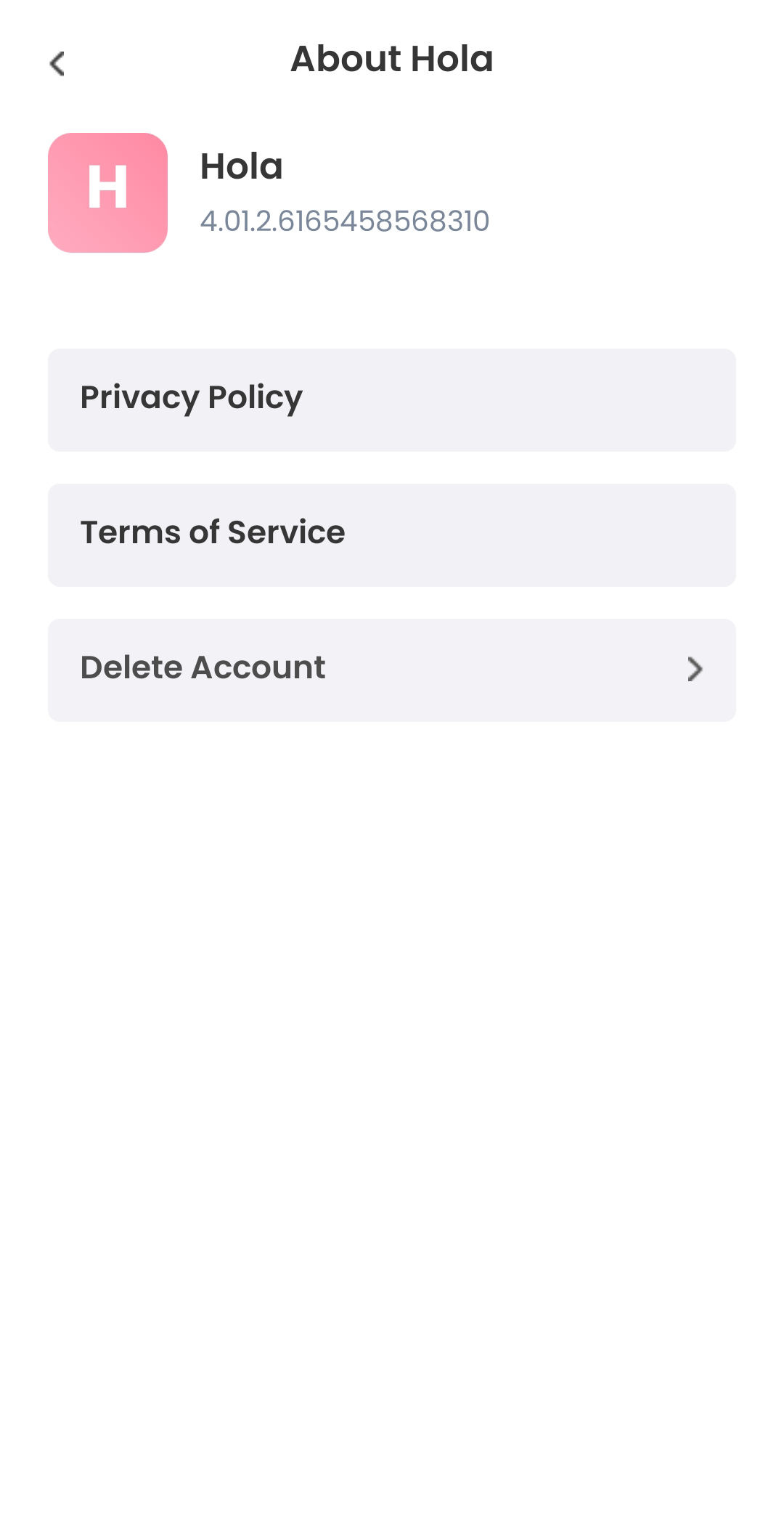This screenshot has width=784, height=1536.
Task: View the Terms of Service
Action: point(391,535)
